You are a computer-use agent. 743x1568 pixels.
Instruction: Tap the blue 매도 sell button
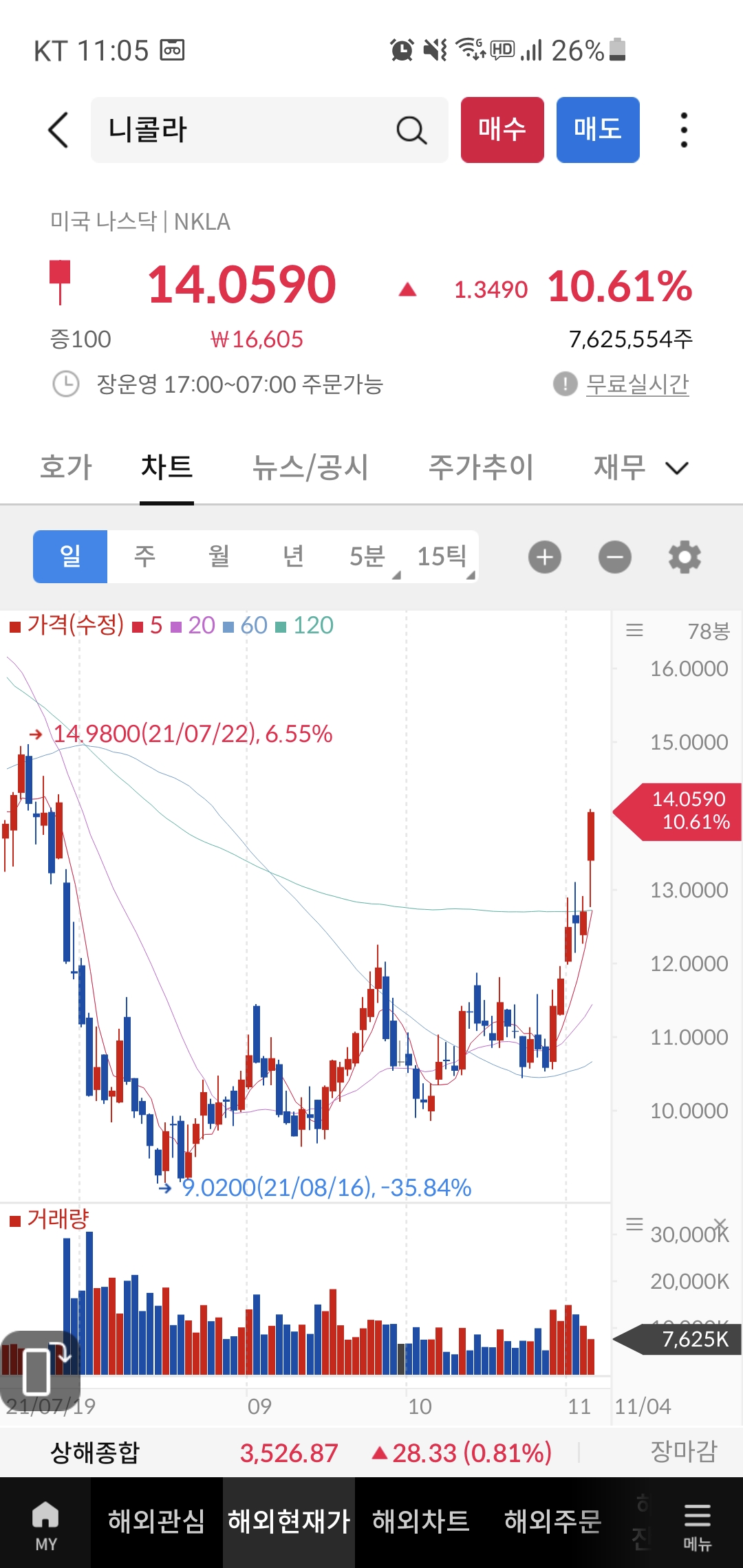(598, 130)
